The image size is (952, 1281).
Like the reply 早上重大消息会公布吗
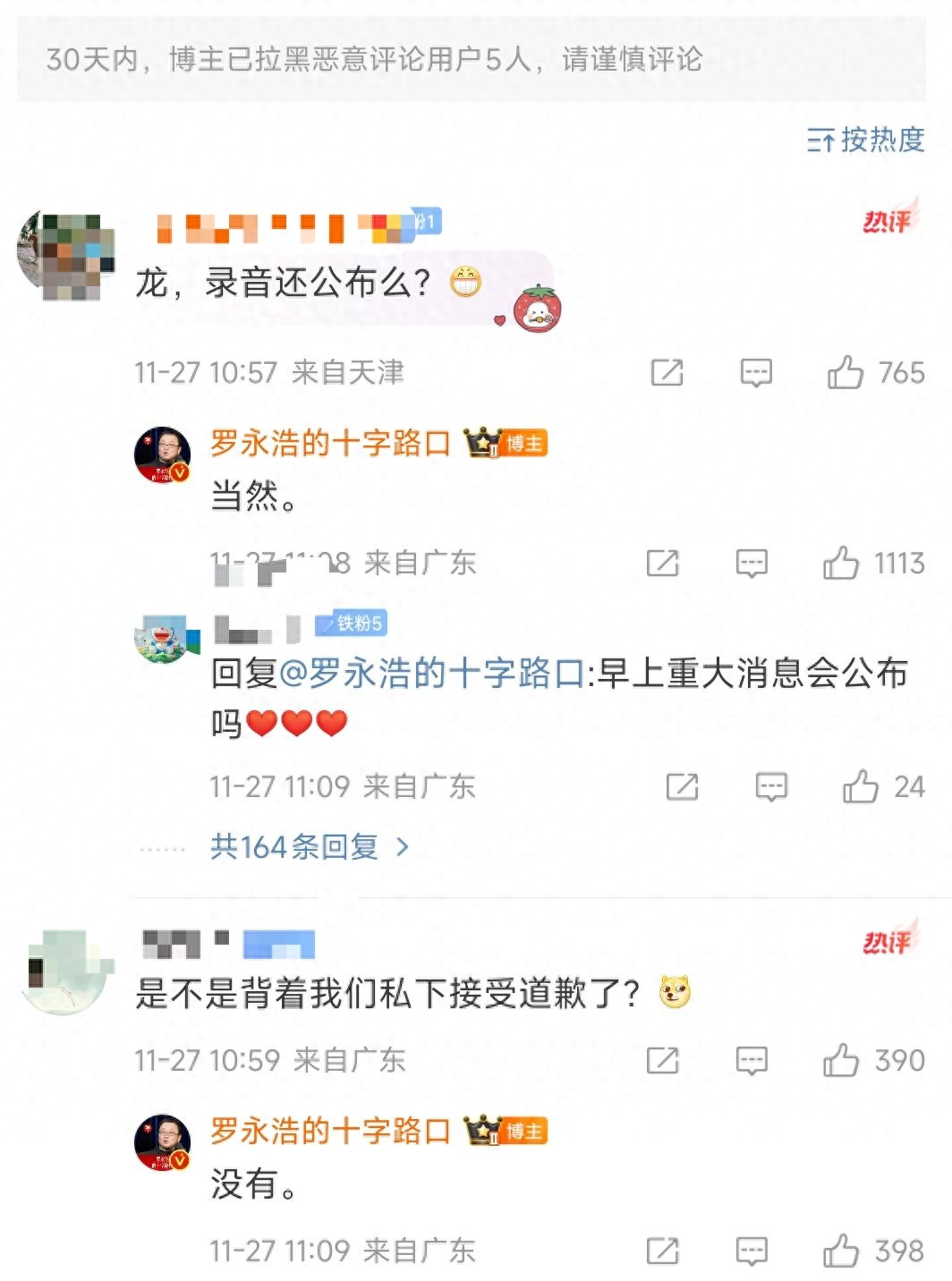pyautogui.click(x=861, y=787)
